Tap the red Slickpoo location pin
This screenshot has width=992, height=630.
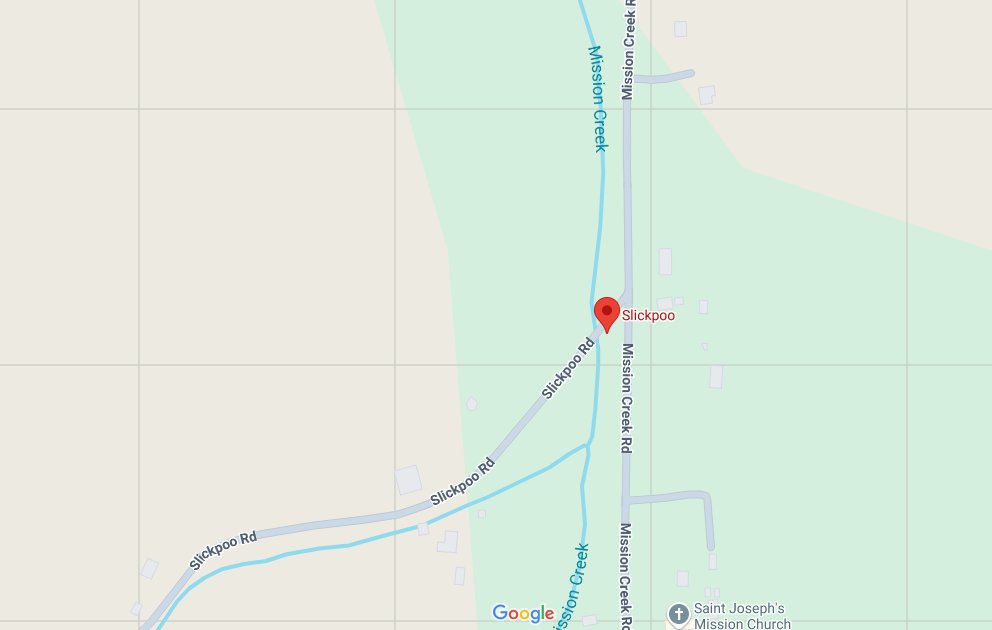pyautogui.click(x=606, y=313)
